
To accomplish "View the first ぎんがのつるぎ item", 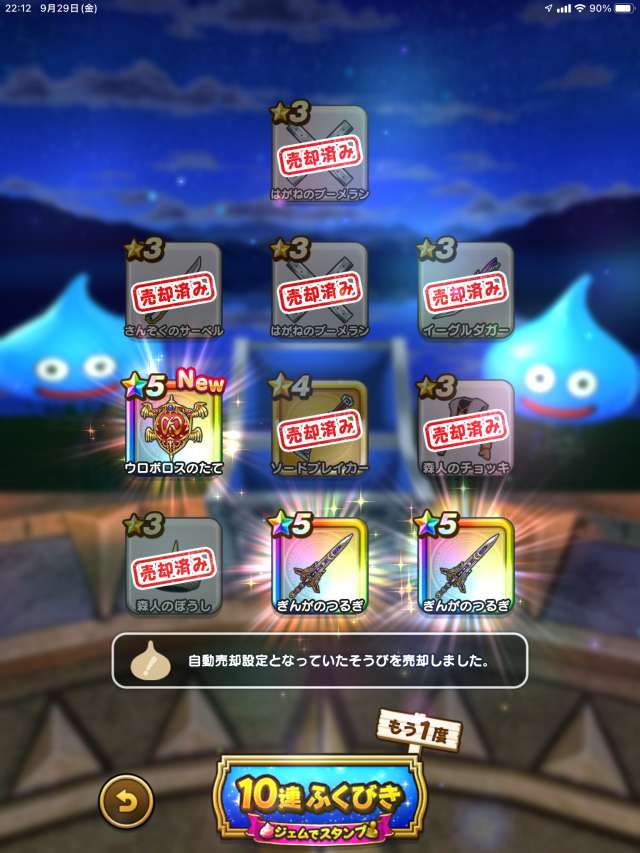I will click(320, 565).
